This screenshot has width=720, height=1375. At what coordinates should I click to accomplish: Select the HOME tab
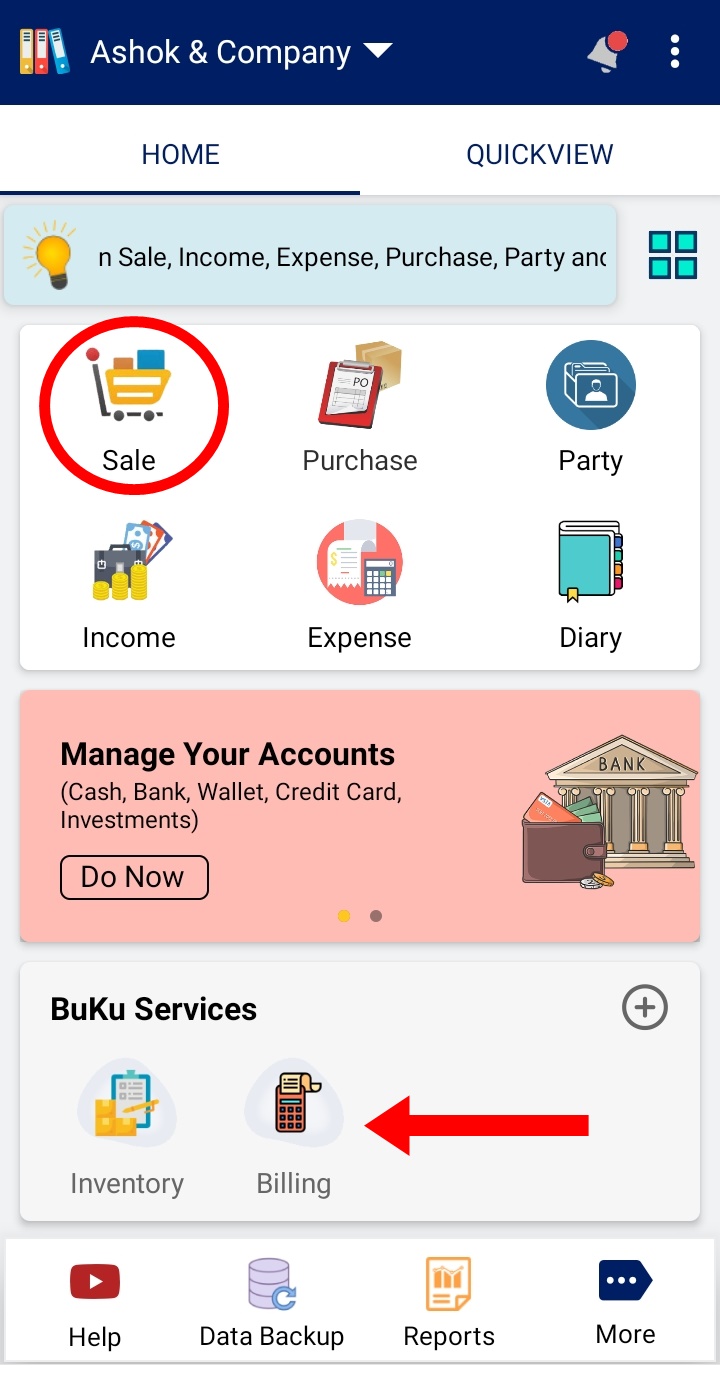pyautogui.click(x=180, y=155)
